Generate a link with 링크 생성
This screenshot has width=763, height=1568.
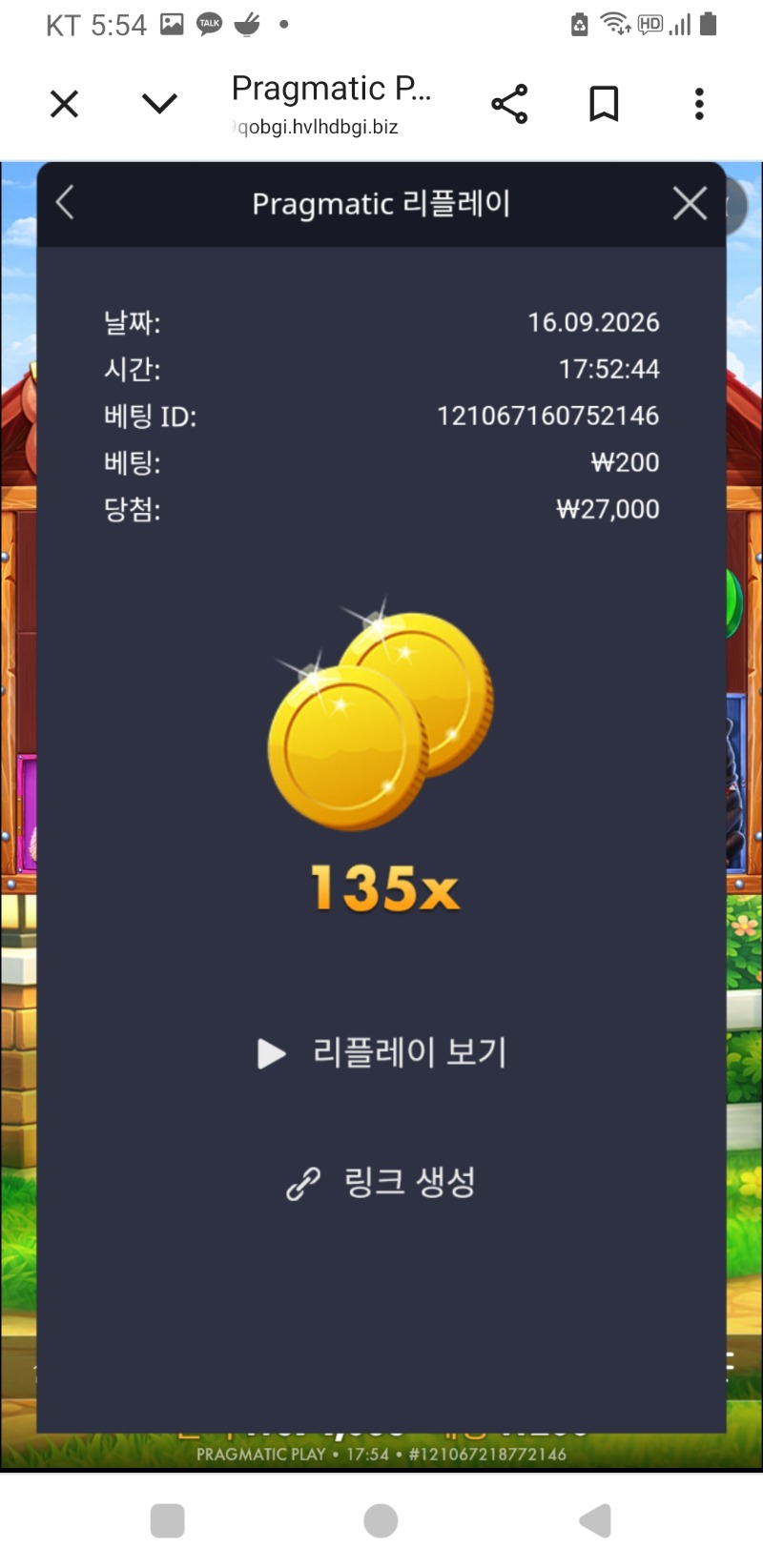pos(381,1183)
